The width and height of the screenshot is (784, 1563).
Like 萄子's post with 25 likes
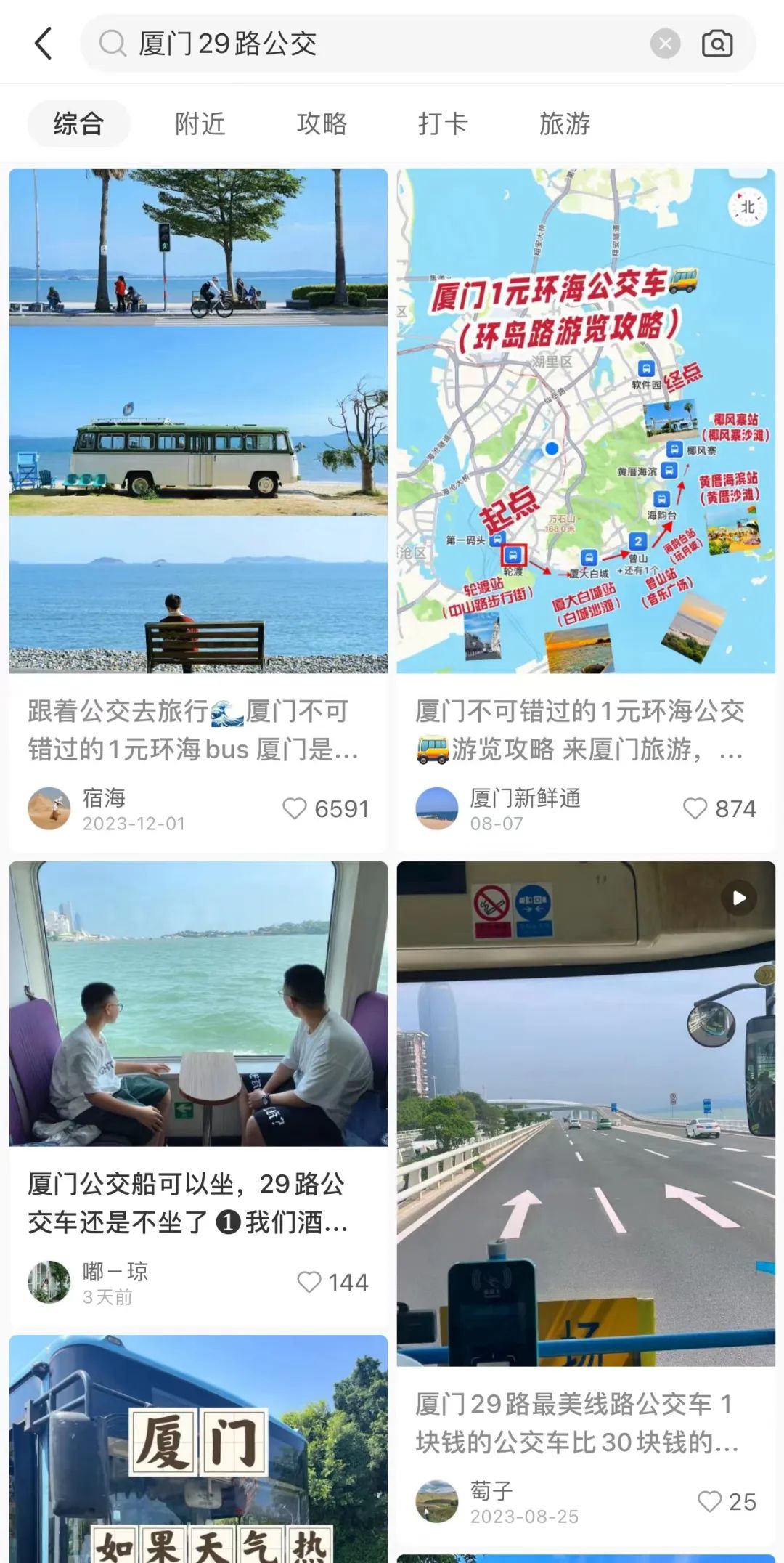709,1501
